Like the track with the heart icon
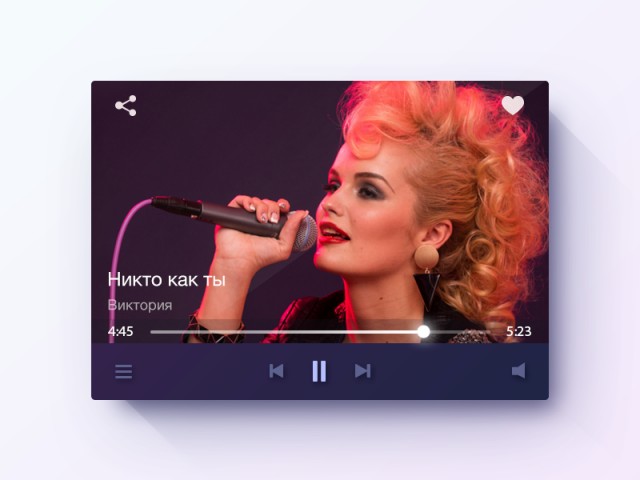 (512, 105)
